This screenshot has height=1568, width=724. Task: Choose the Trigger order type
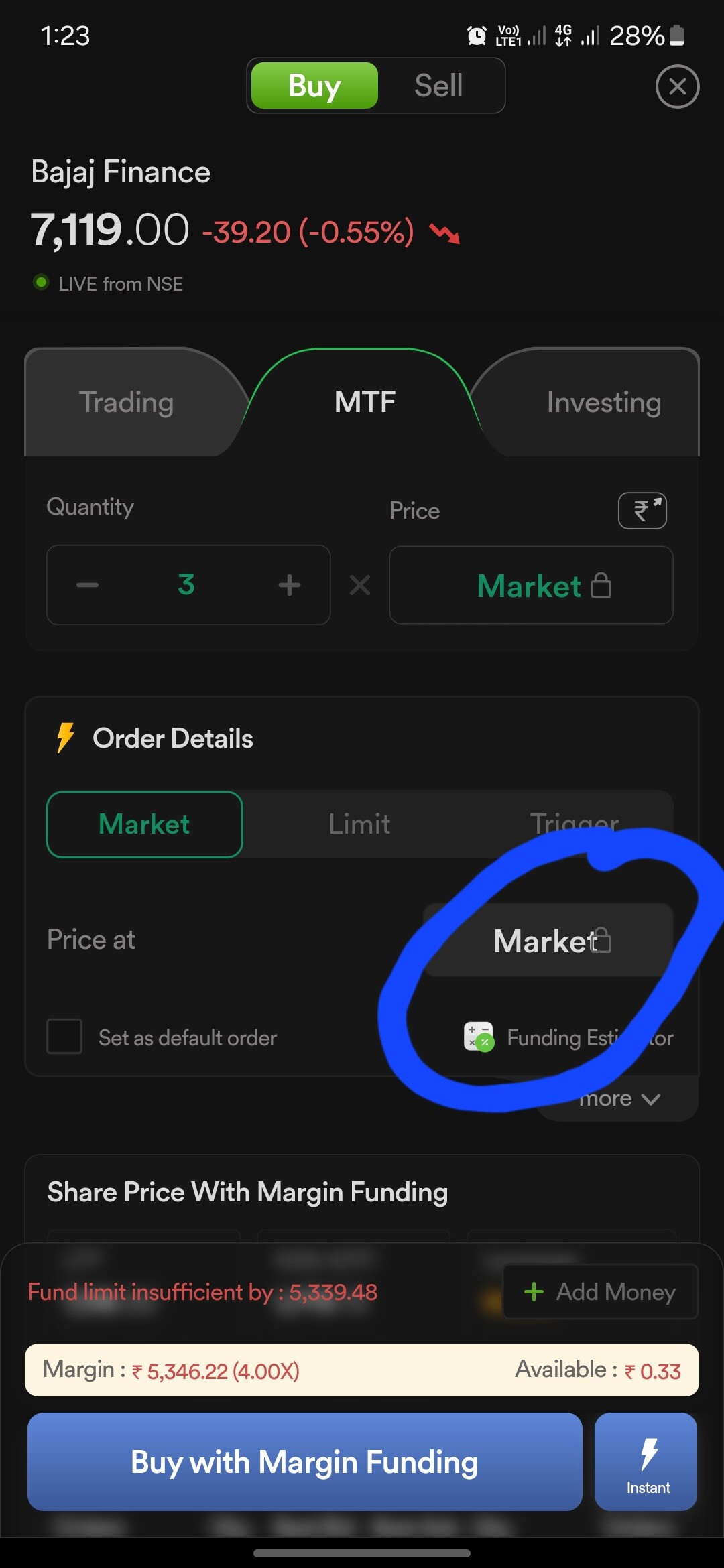(574, 823)
